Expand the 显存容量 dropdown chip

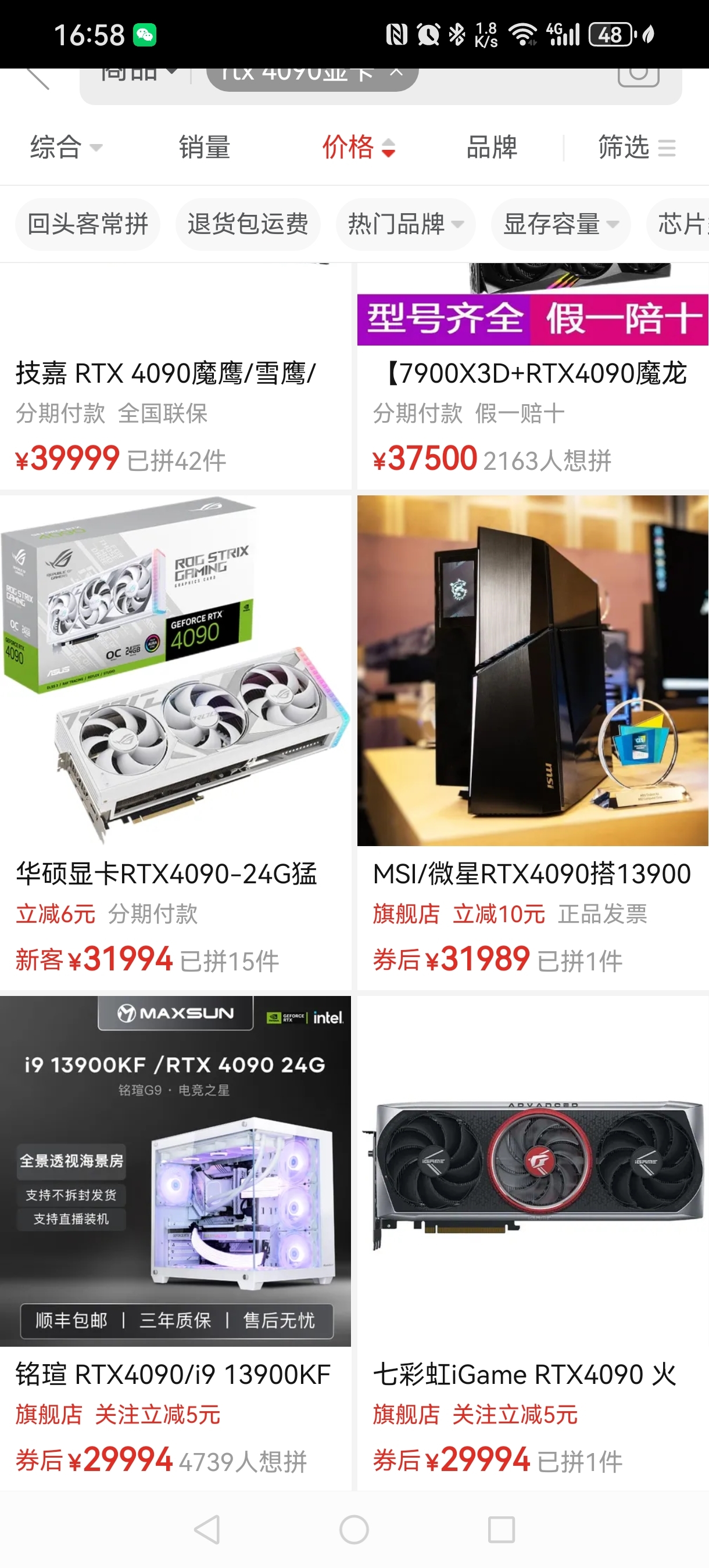coord(560,224)
